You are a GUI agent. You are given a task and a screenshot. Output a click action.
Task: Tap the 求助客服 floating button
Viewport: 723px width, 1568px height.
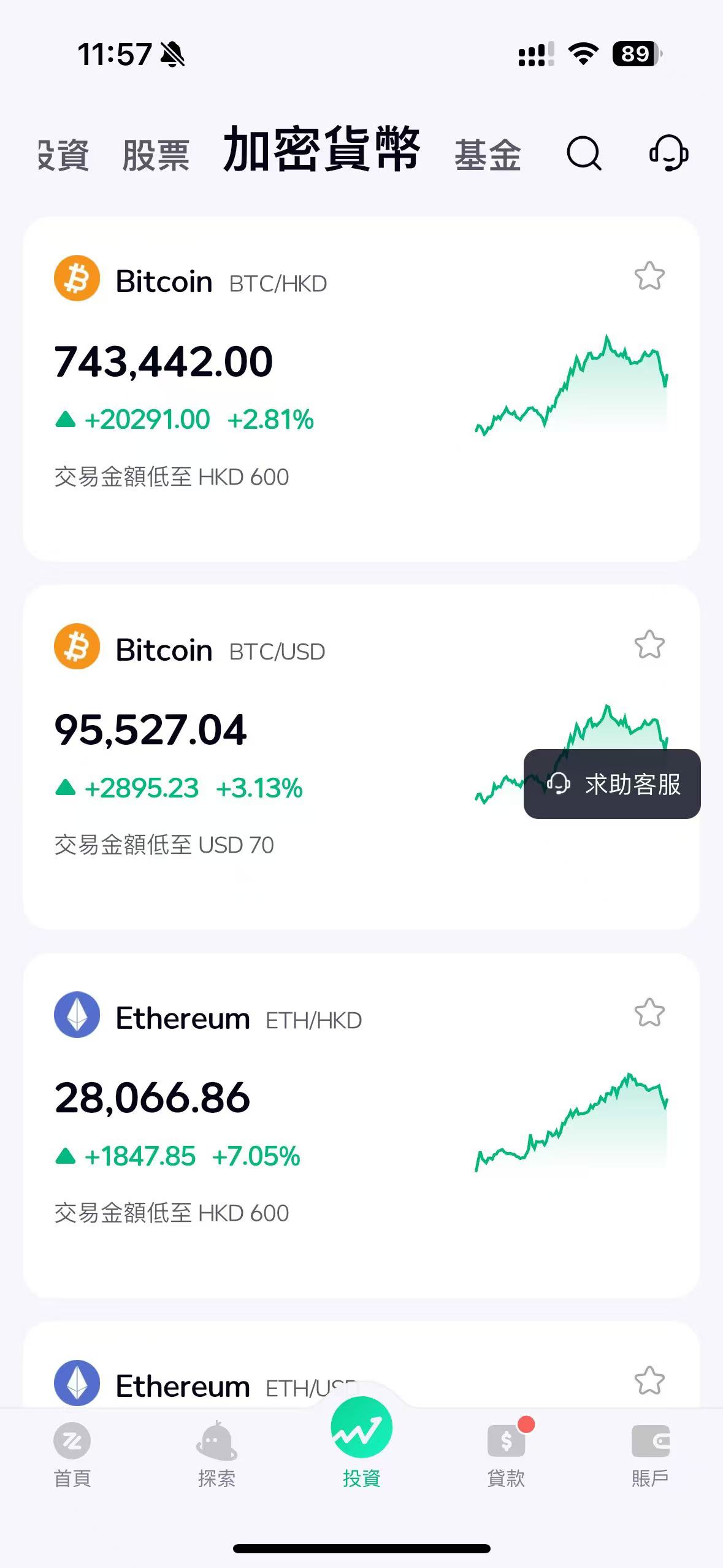coord(612,784)
